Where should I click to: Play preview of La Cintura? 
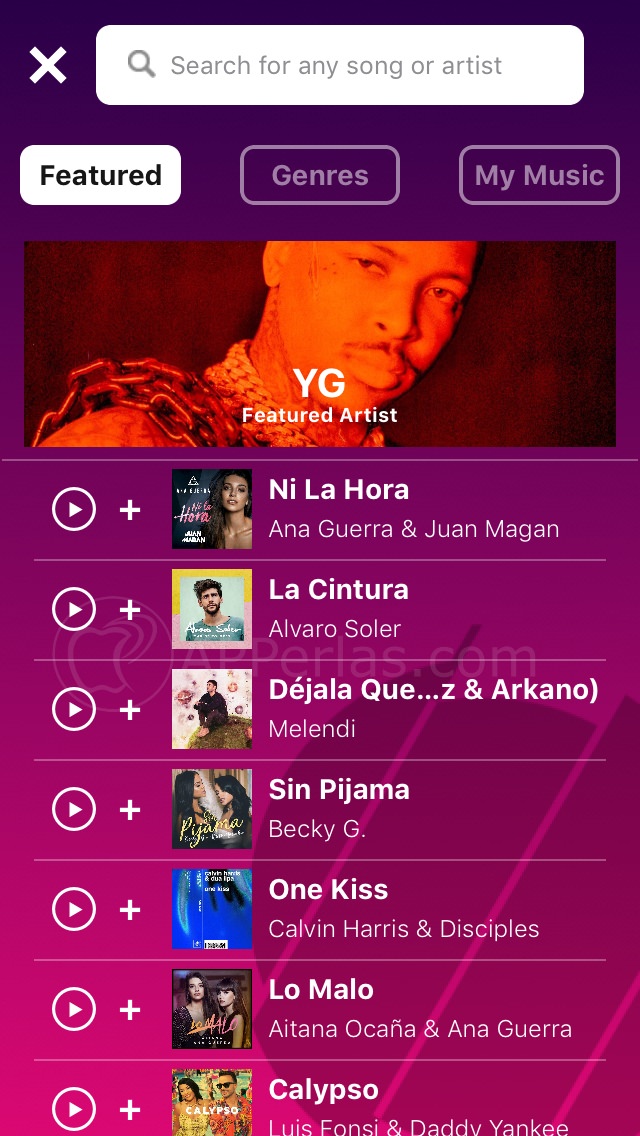[74, 610]
